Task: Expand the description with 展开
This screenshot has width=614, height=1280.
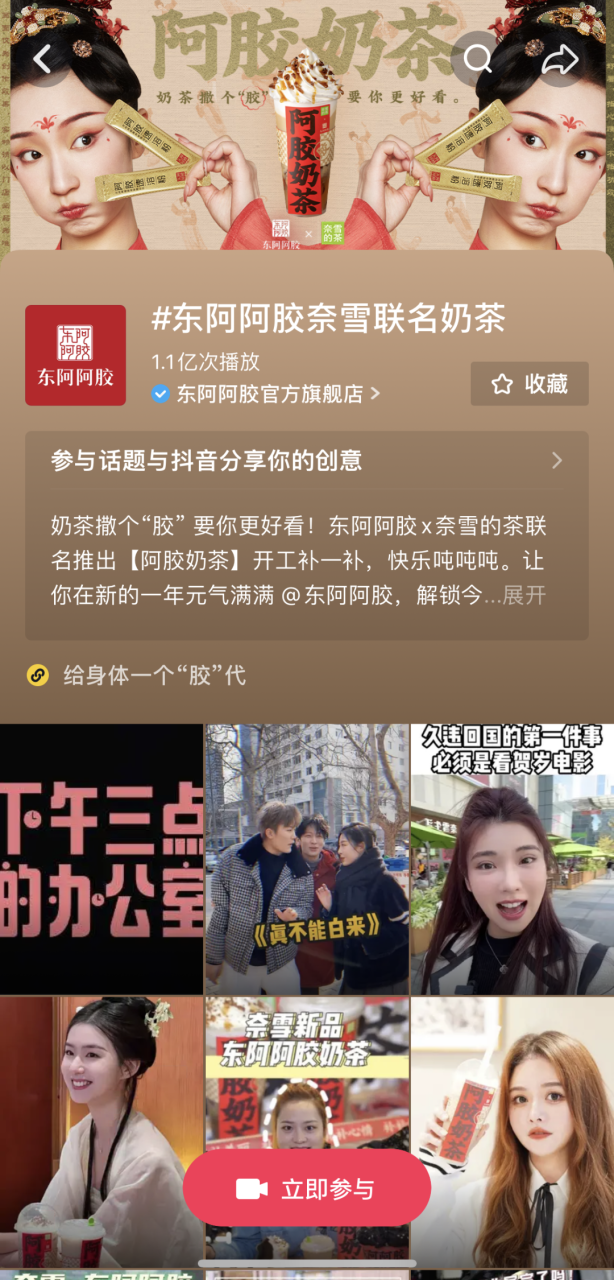Action: [525, 596]
